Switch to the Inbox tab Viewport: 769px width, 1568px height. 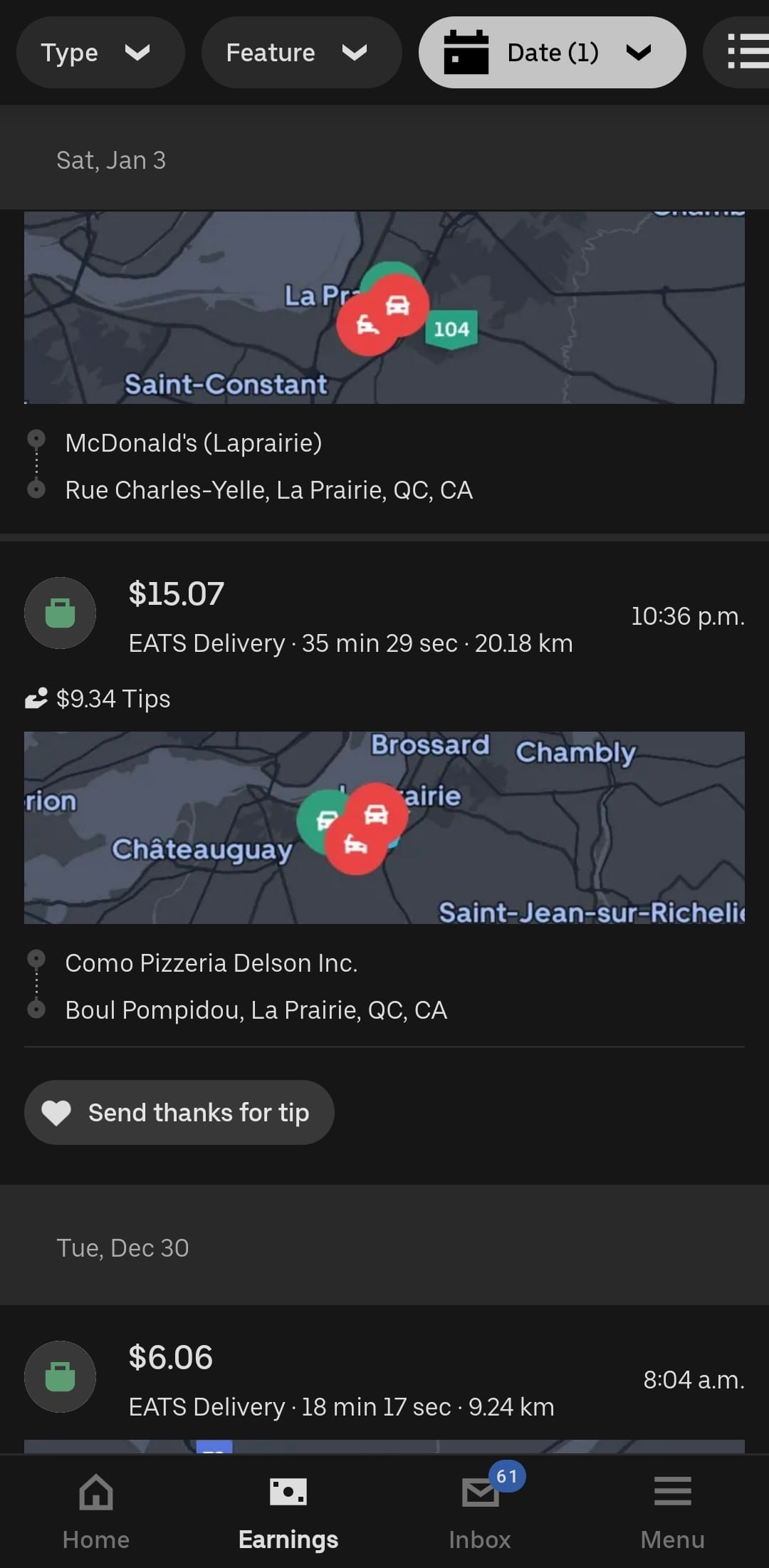point(480,1507)
